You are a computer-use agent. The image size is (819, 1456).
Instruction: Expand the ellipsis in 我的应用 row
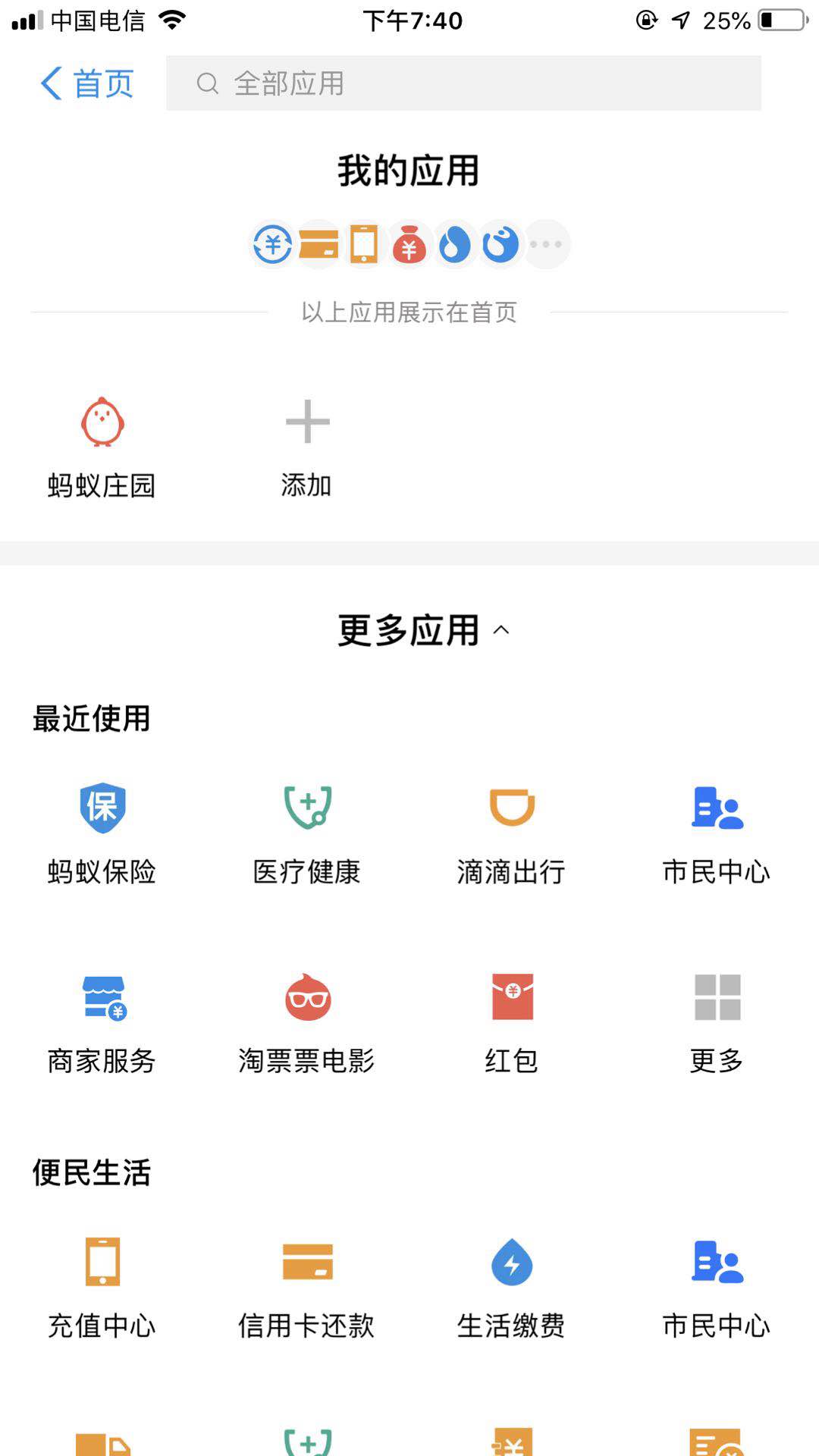pos(548,243)
